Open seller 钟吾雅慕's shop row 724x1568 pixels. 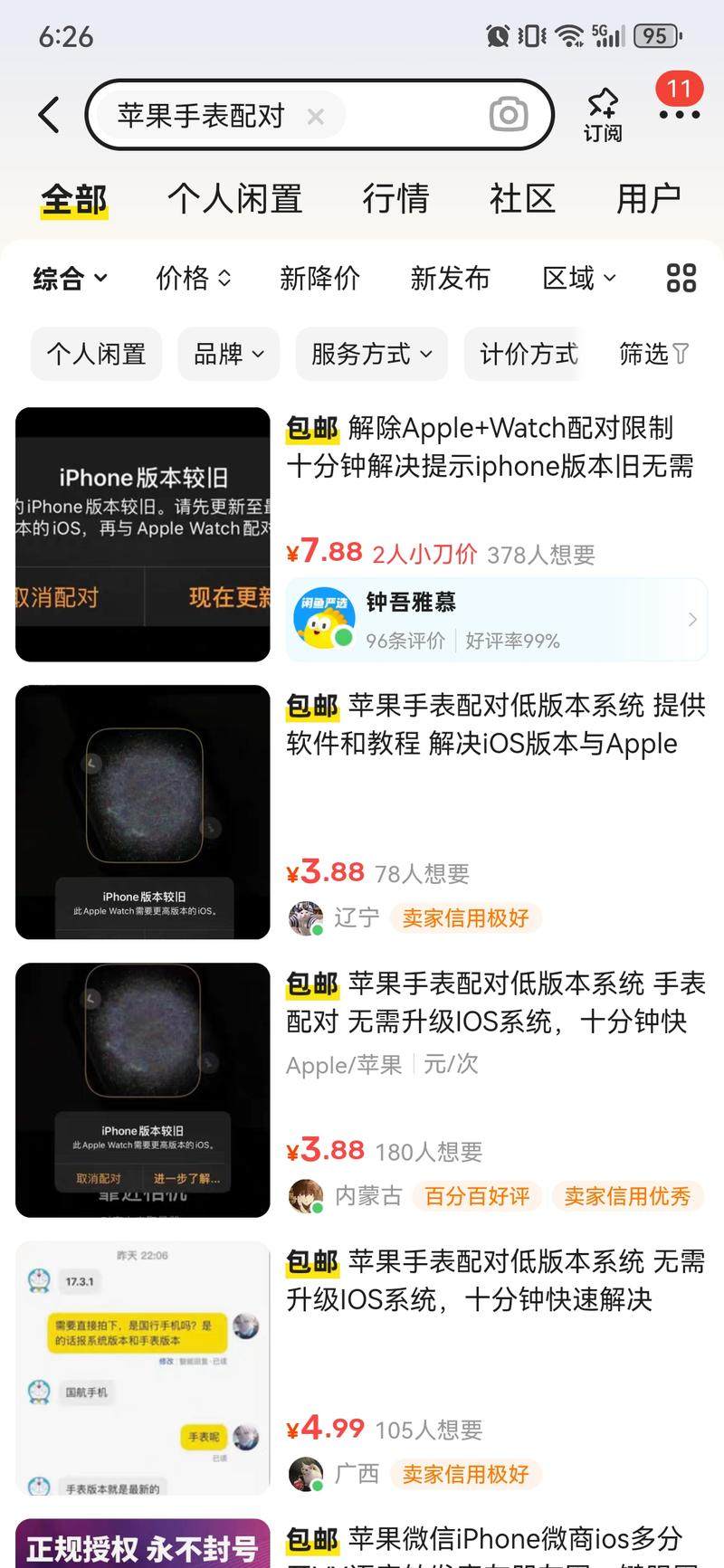496,621
